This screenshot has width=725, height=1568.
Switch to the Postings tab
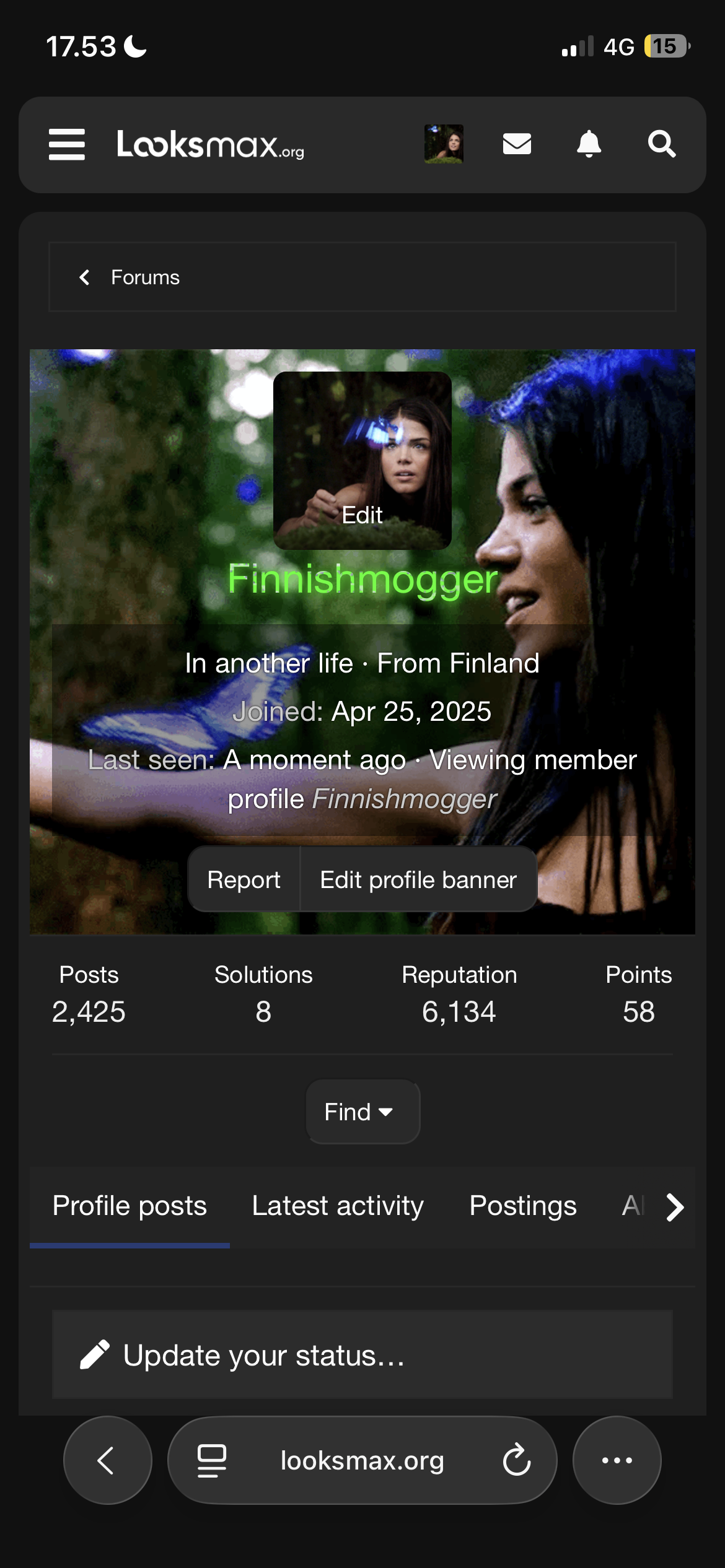tap(522, 1206)
